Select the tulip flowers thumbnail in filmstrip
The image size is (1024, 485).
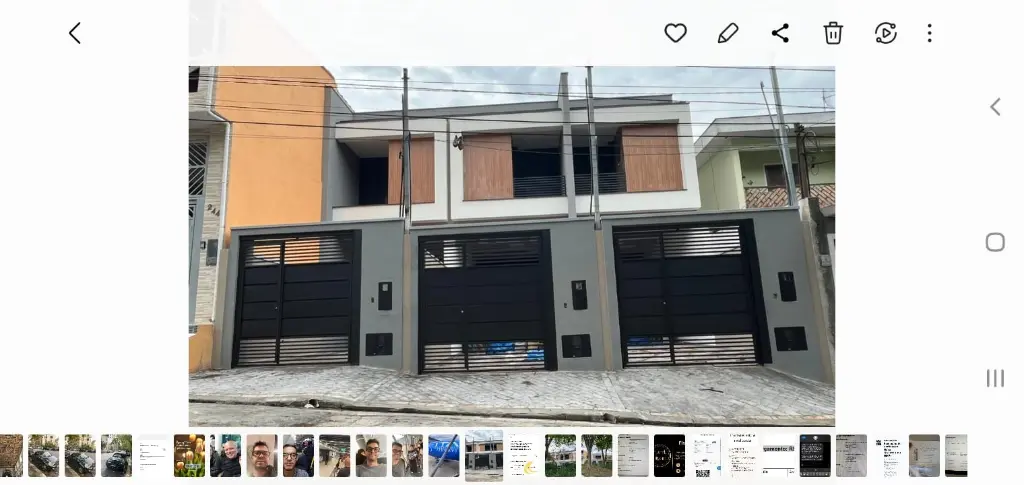(x=189, y=455)
